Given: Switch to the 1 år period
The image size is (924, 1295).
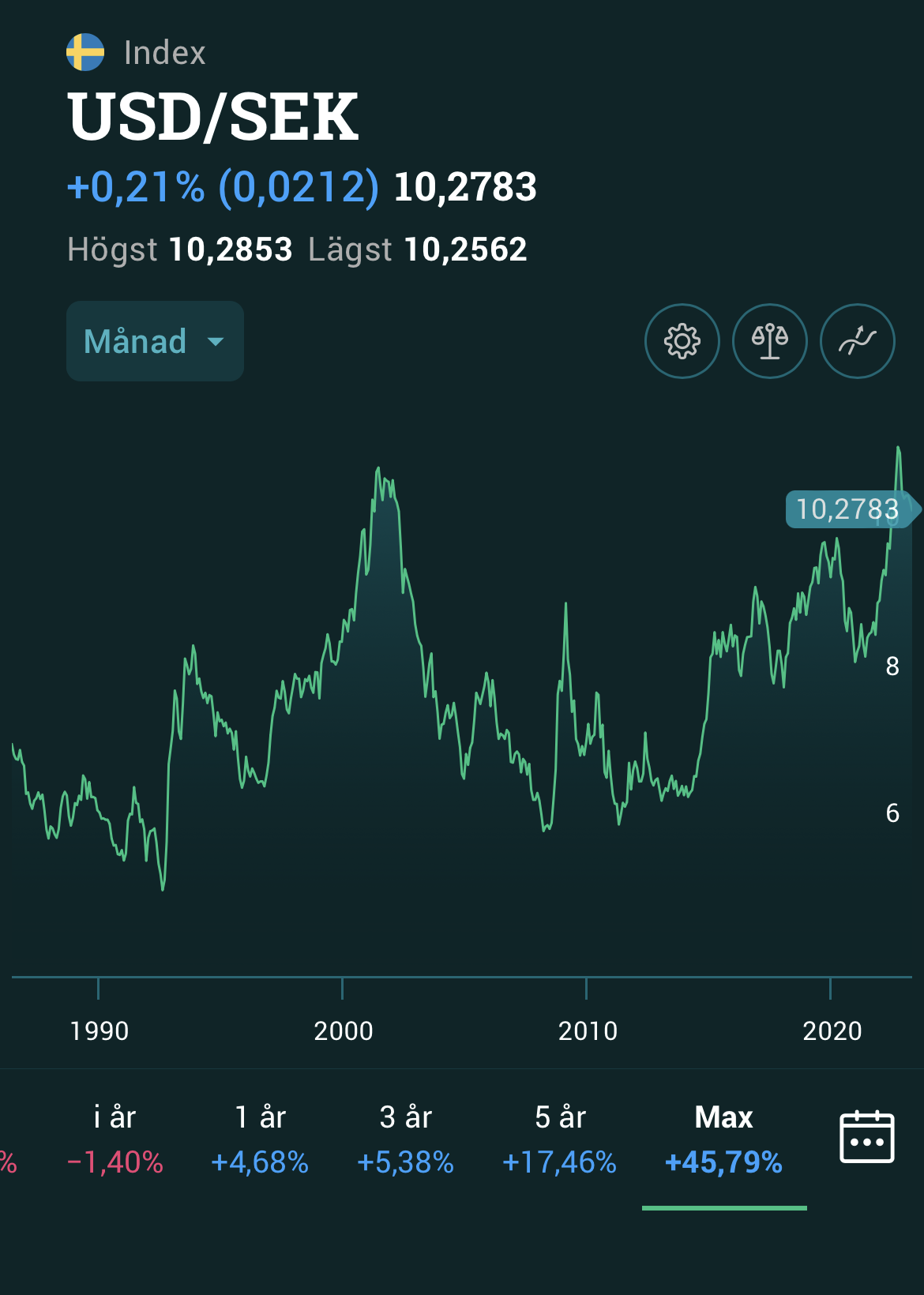Looking at the screenshot, I should 260,1139.
